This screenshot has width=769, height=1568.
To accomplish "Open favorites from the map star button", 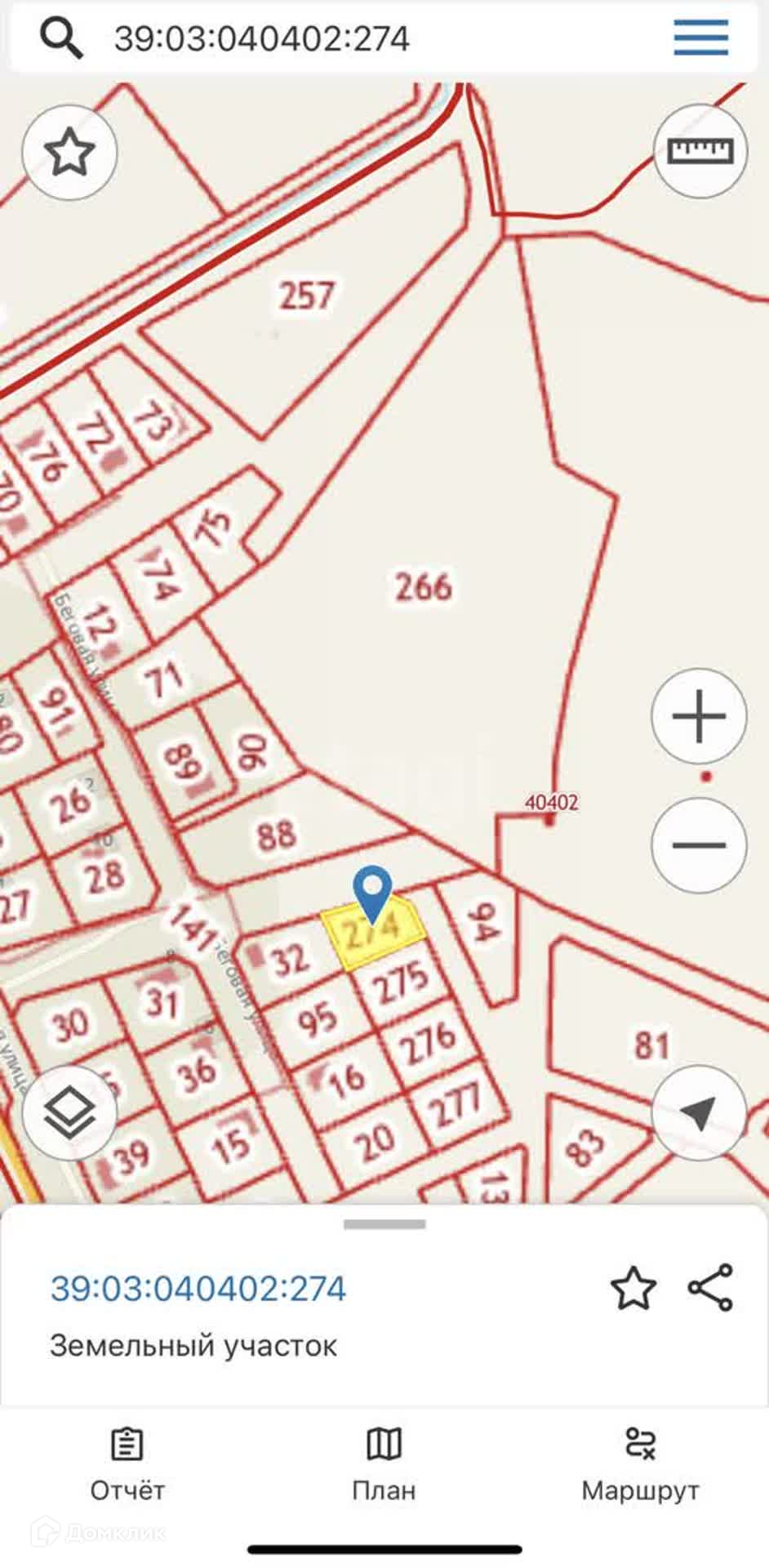I will tap(69, 153).
